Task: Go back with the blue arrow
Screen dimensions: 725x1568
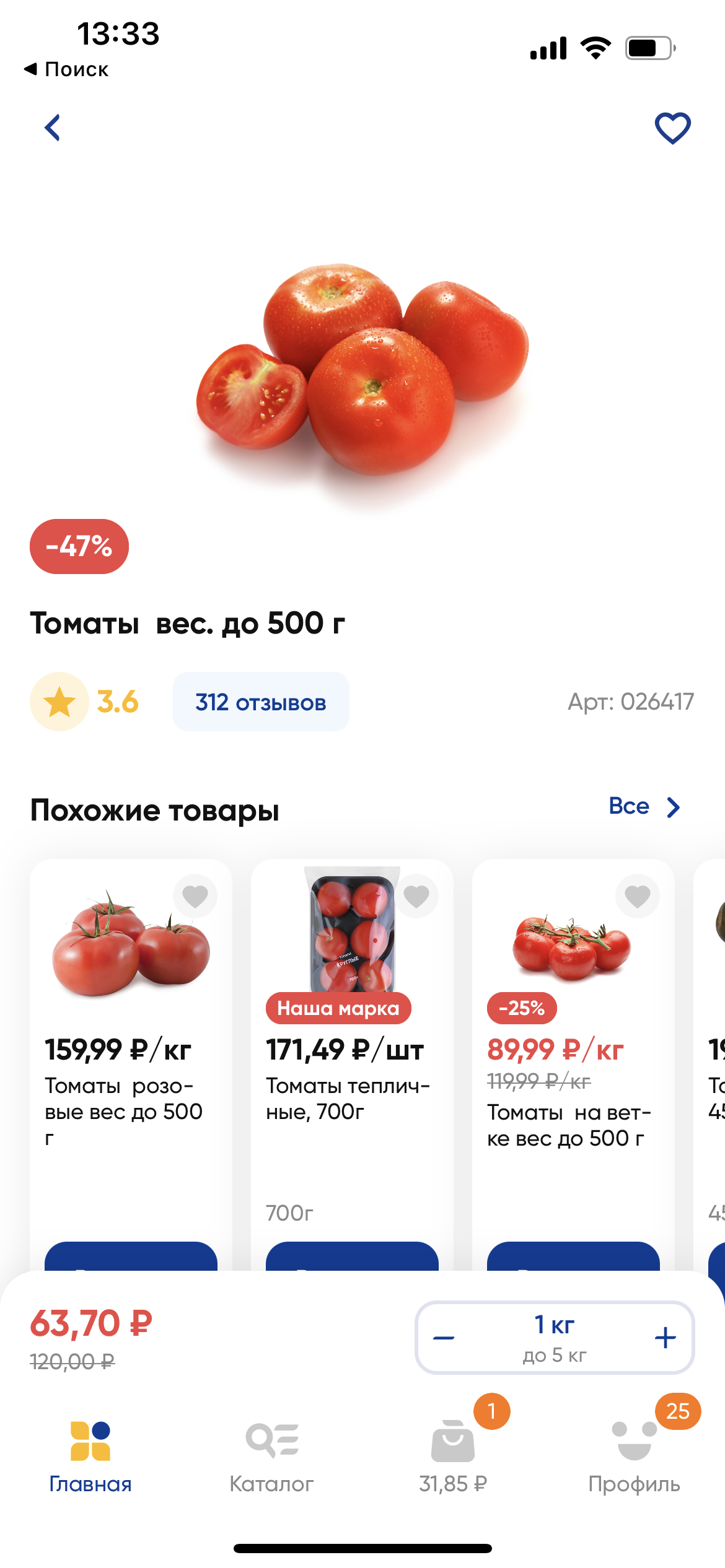Action: tap(53, 128)
